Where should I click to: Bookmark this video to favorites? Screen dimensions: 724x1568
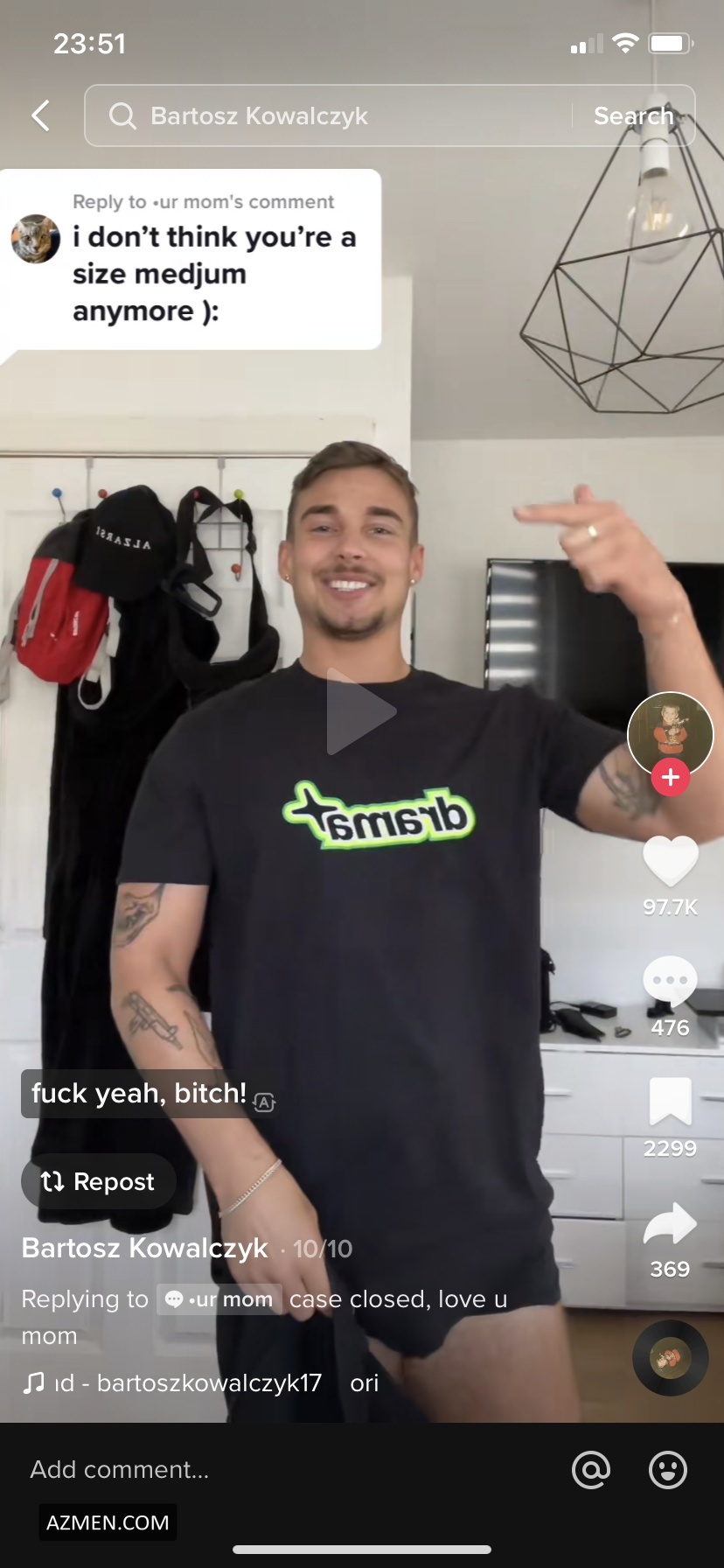pyautogui.click(x=670, y=1102)
